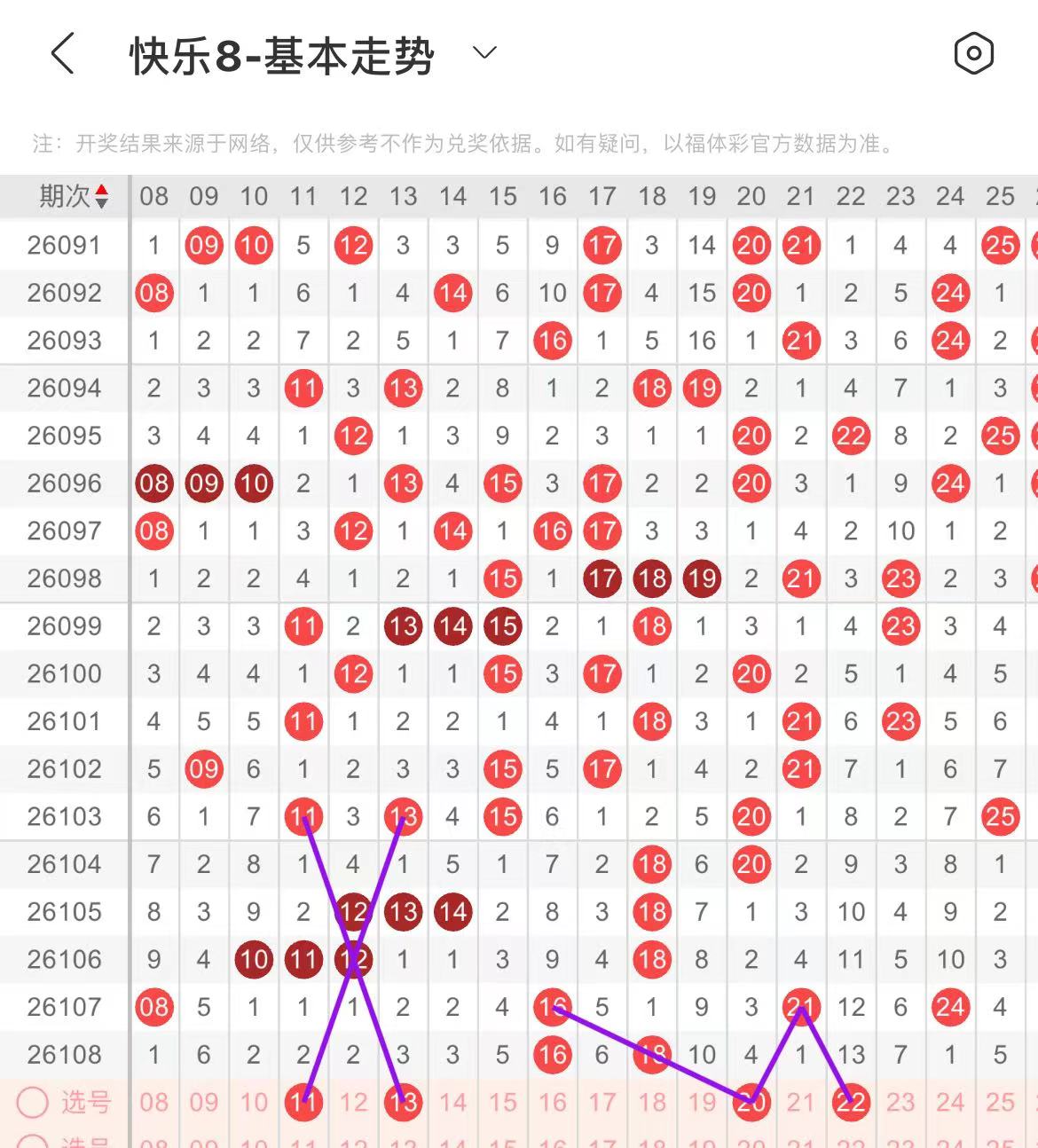The width and height of the screenshot is (1038, 1148).
Task: Expand the 快乐8-基本走势 chart type dropdown
Action: pyautogui.click(x=484, y=53)
